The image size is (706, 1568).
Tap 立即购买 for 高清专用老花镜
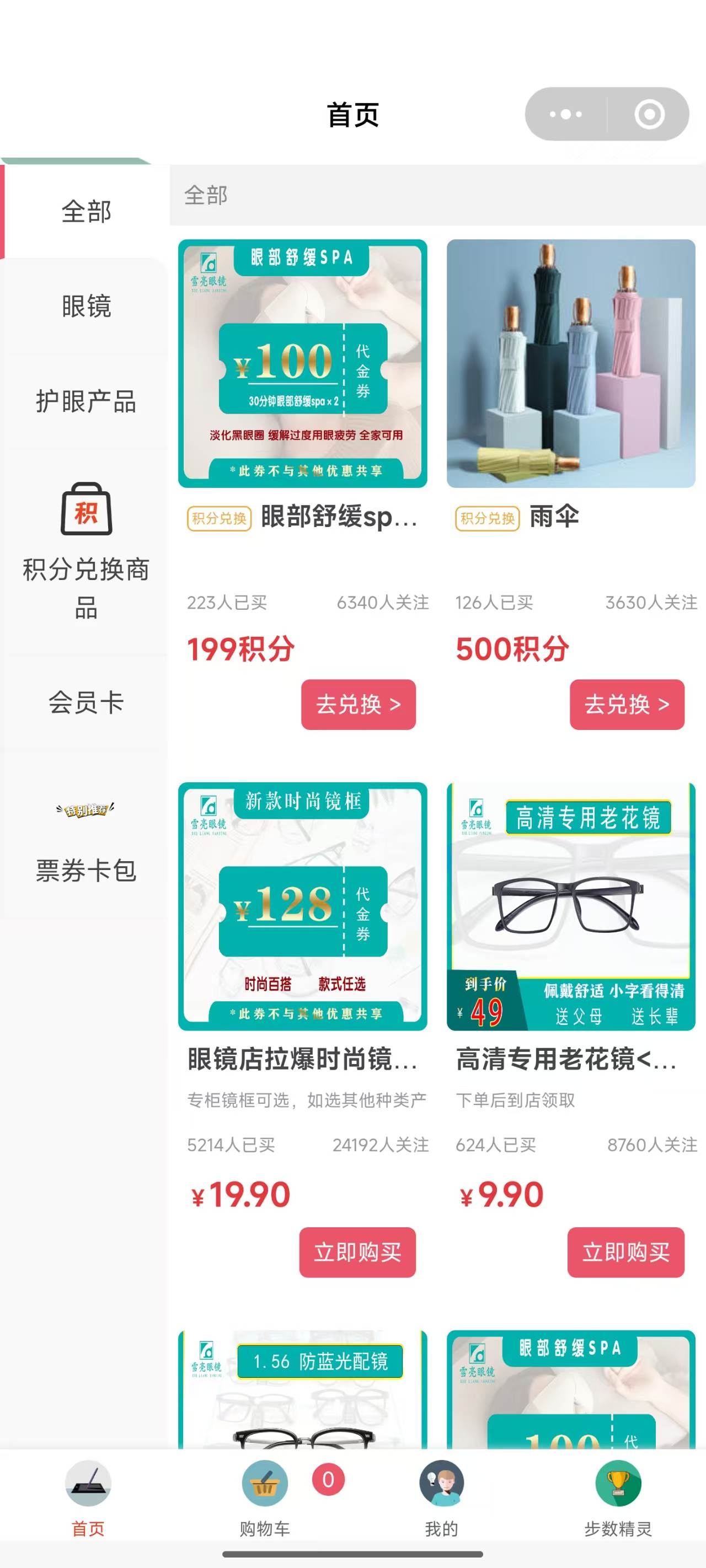(625, 1252)
